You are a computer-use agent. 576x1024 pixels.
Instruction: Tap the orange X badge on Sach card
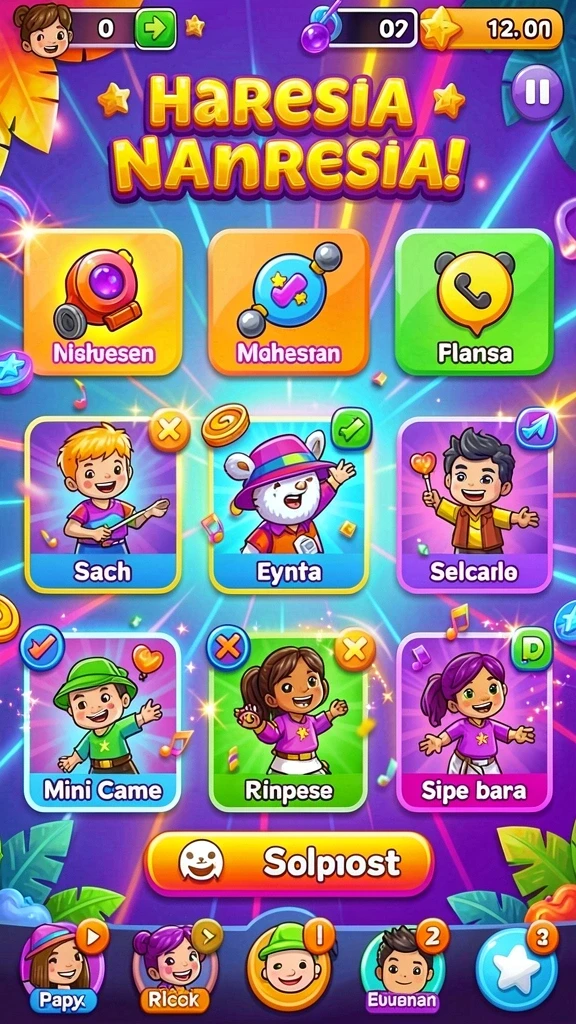(x=169, y=431)
